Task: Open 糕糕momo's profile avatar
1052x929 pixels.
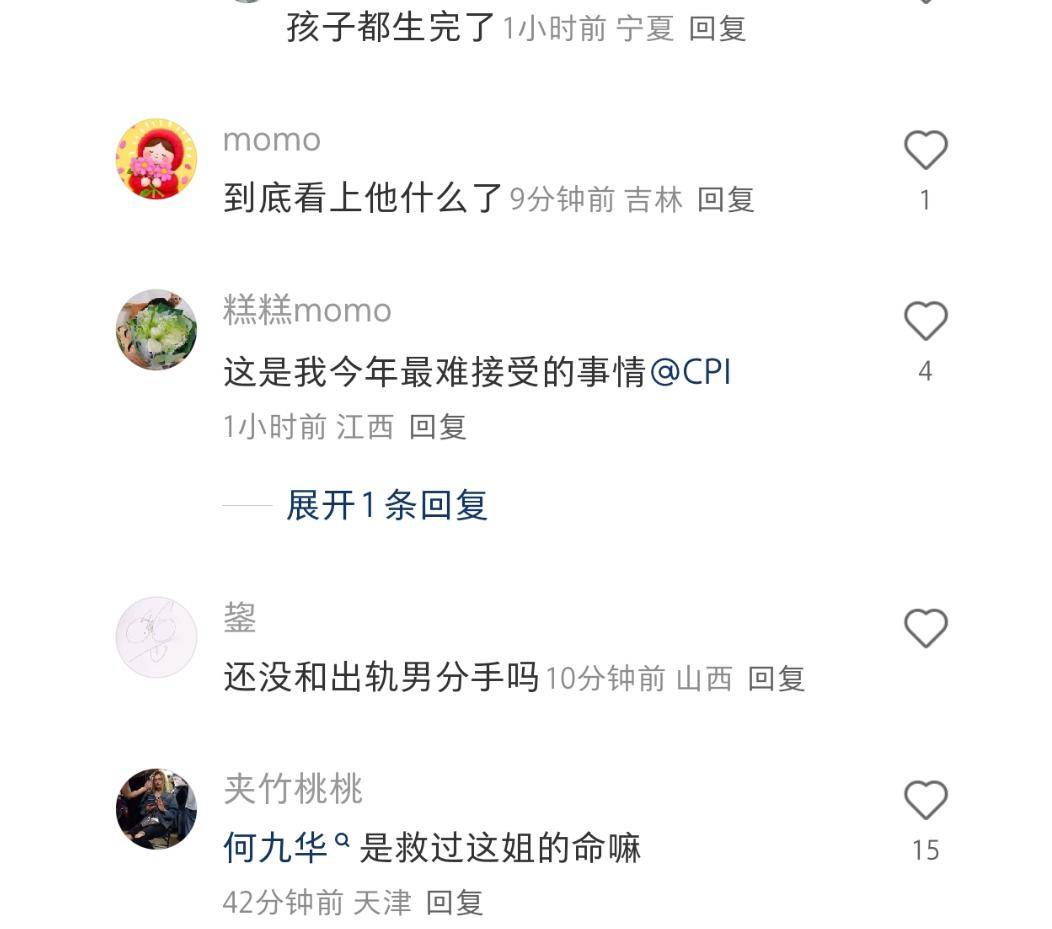Action: point(157,330)
